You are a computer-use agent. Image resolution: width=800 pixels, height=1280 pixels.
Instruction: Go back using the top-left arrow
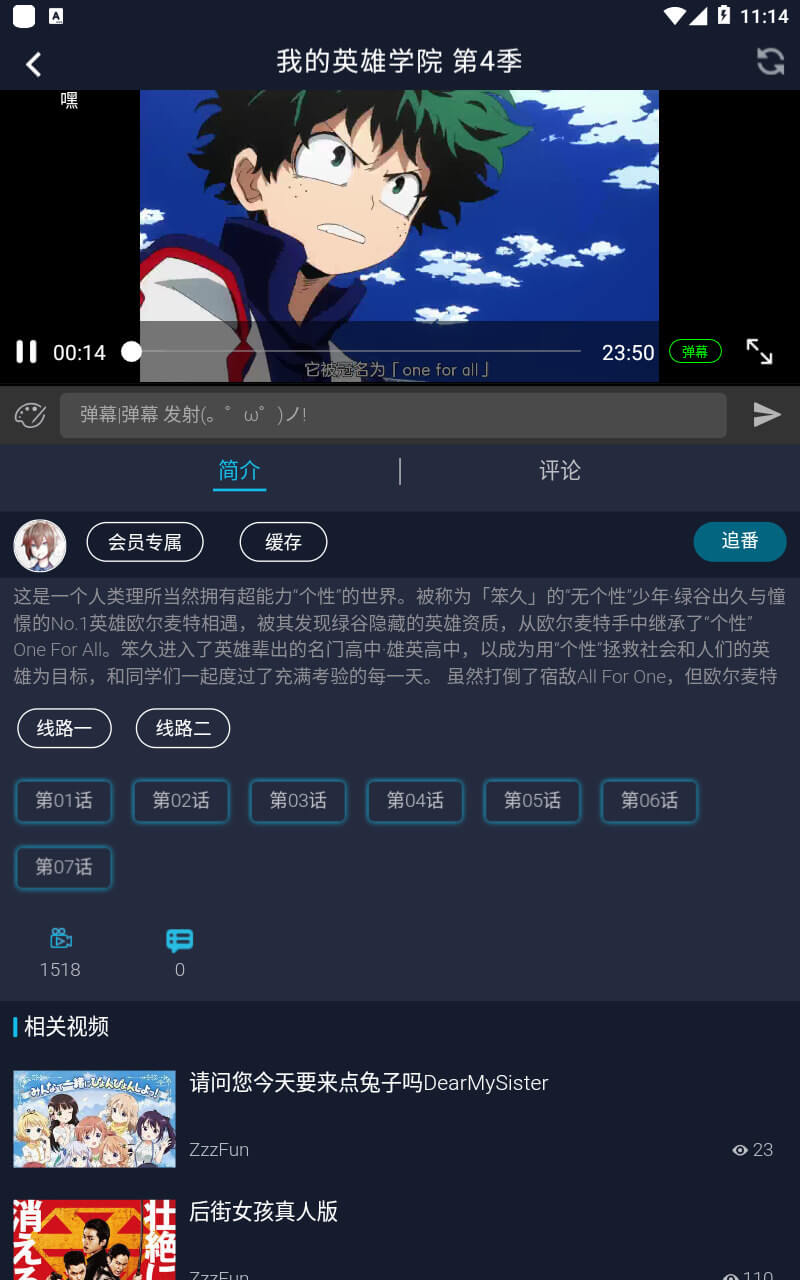point(34,63)
